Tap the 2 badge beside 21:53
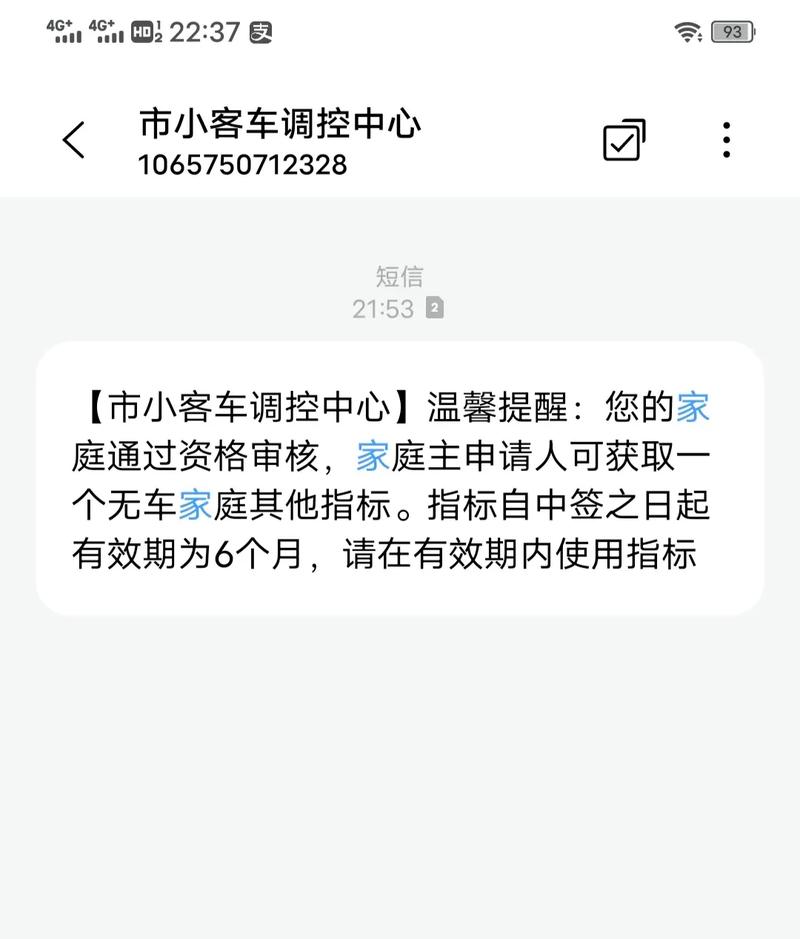 tap(434, 309)
